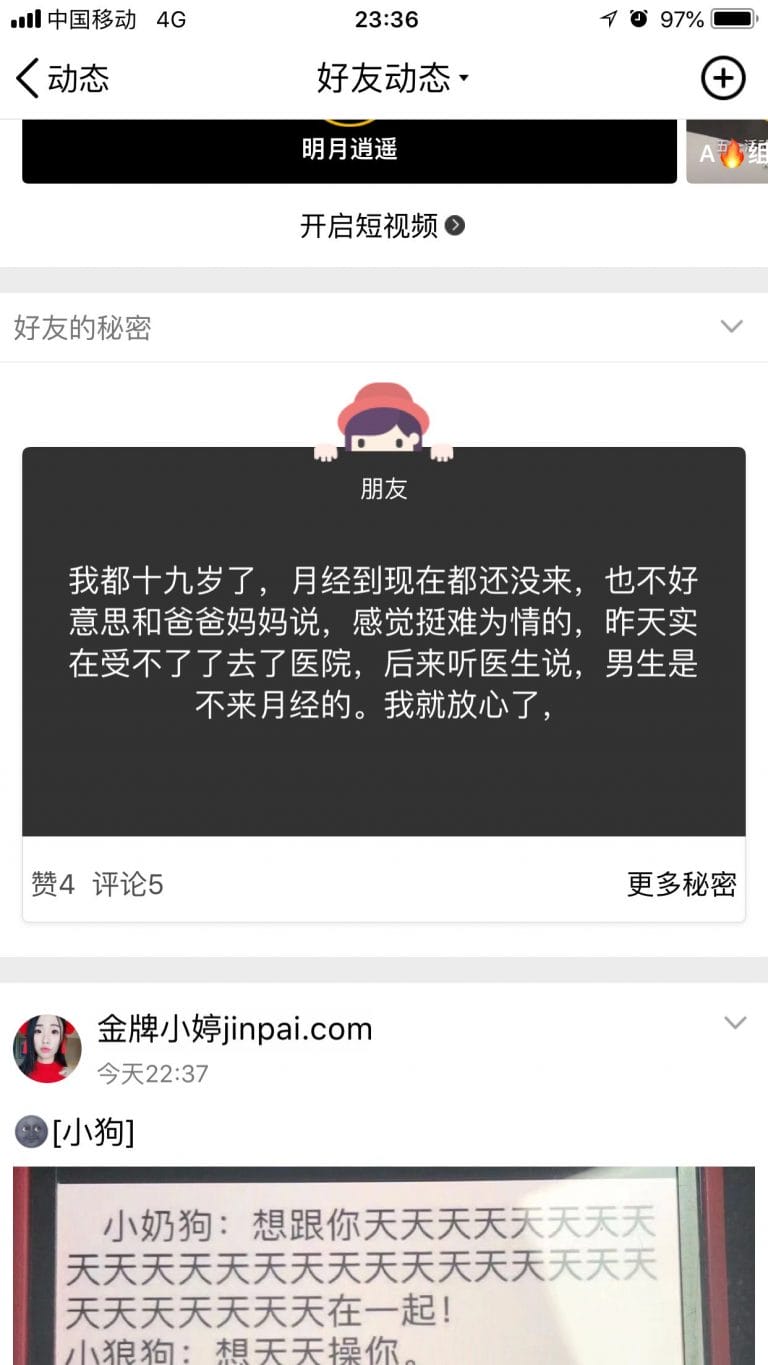Screen dimensions: 768x1365
Task: Open the 明月逍遥 video banner
Action: pyautogui.click(x=347, y=151)
